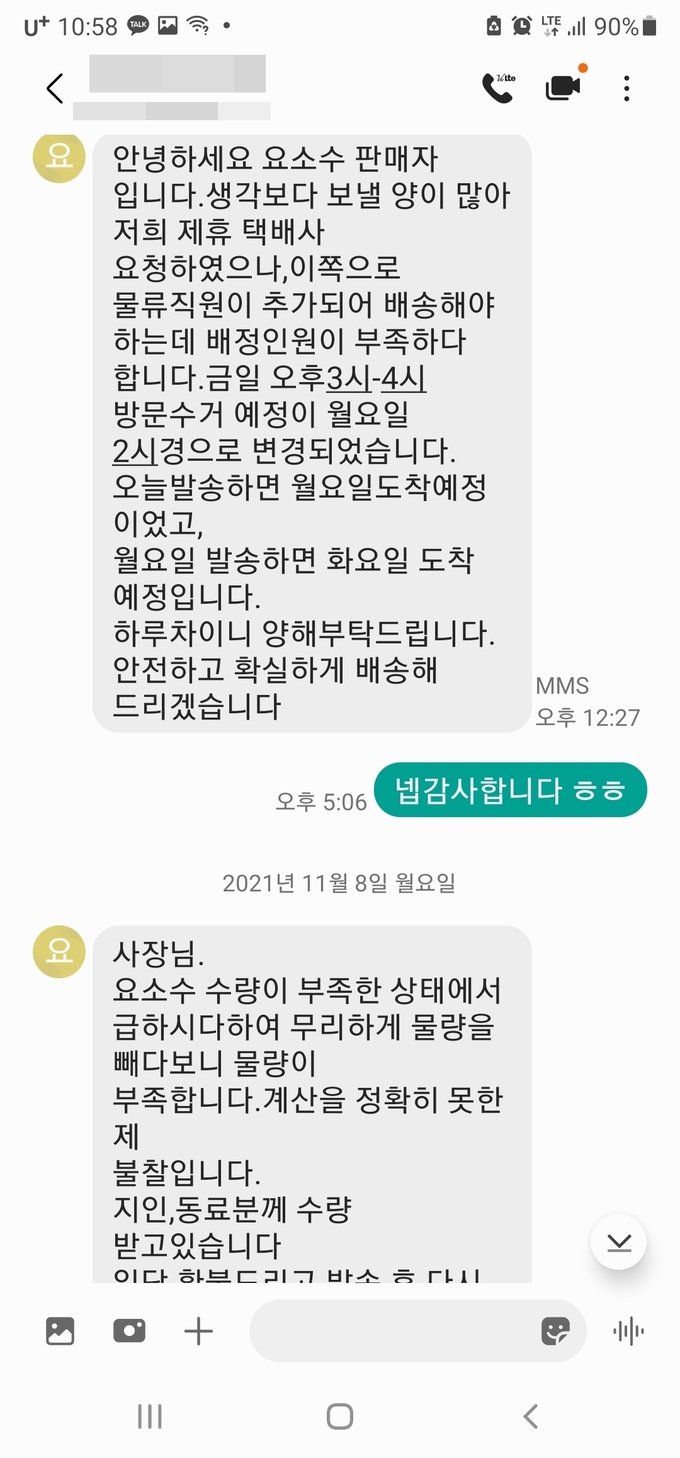
Task: Start a voice call with this contact
Action: 497,88
